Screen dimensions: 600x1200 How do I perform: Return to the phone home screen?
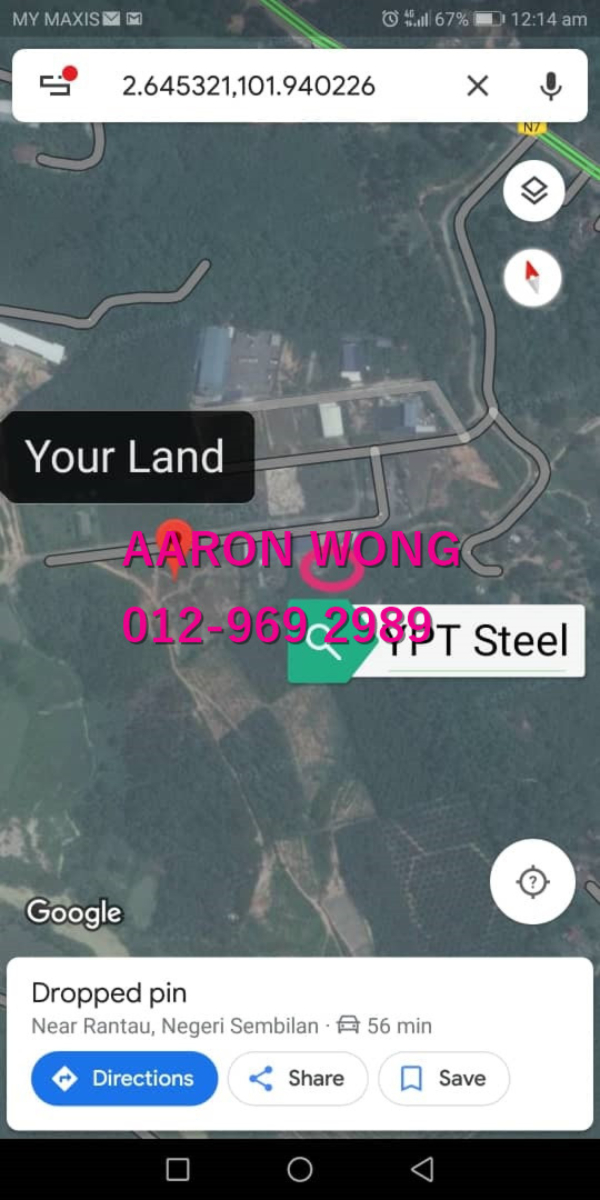[300, 1169]
